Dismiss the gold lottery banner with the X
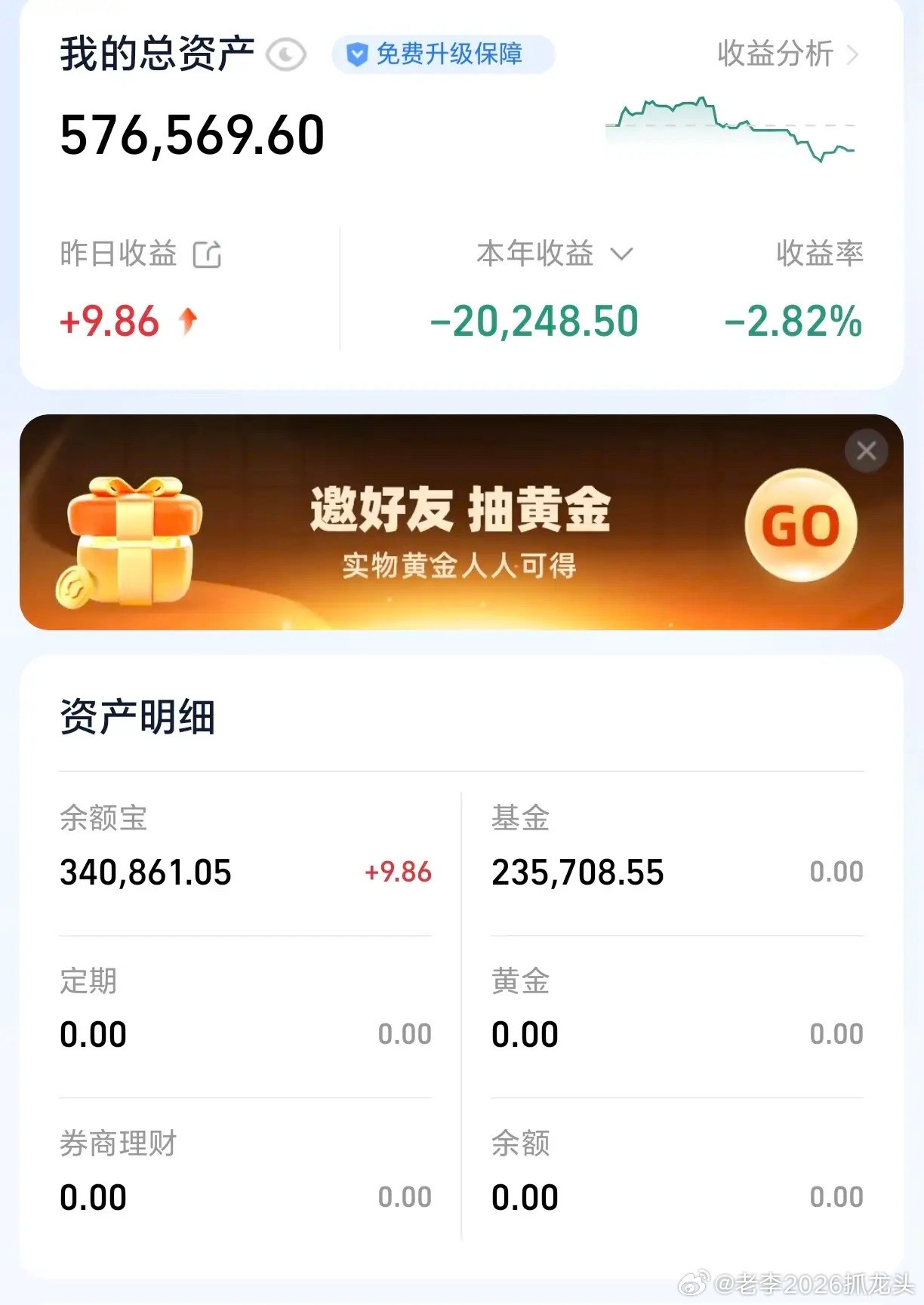 click(x=865, y=451)
